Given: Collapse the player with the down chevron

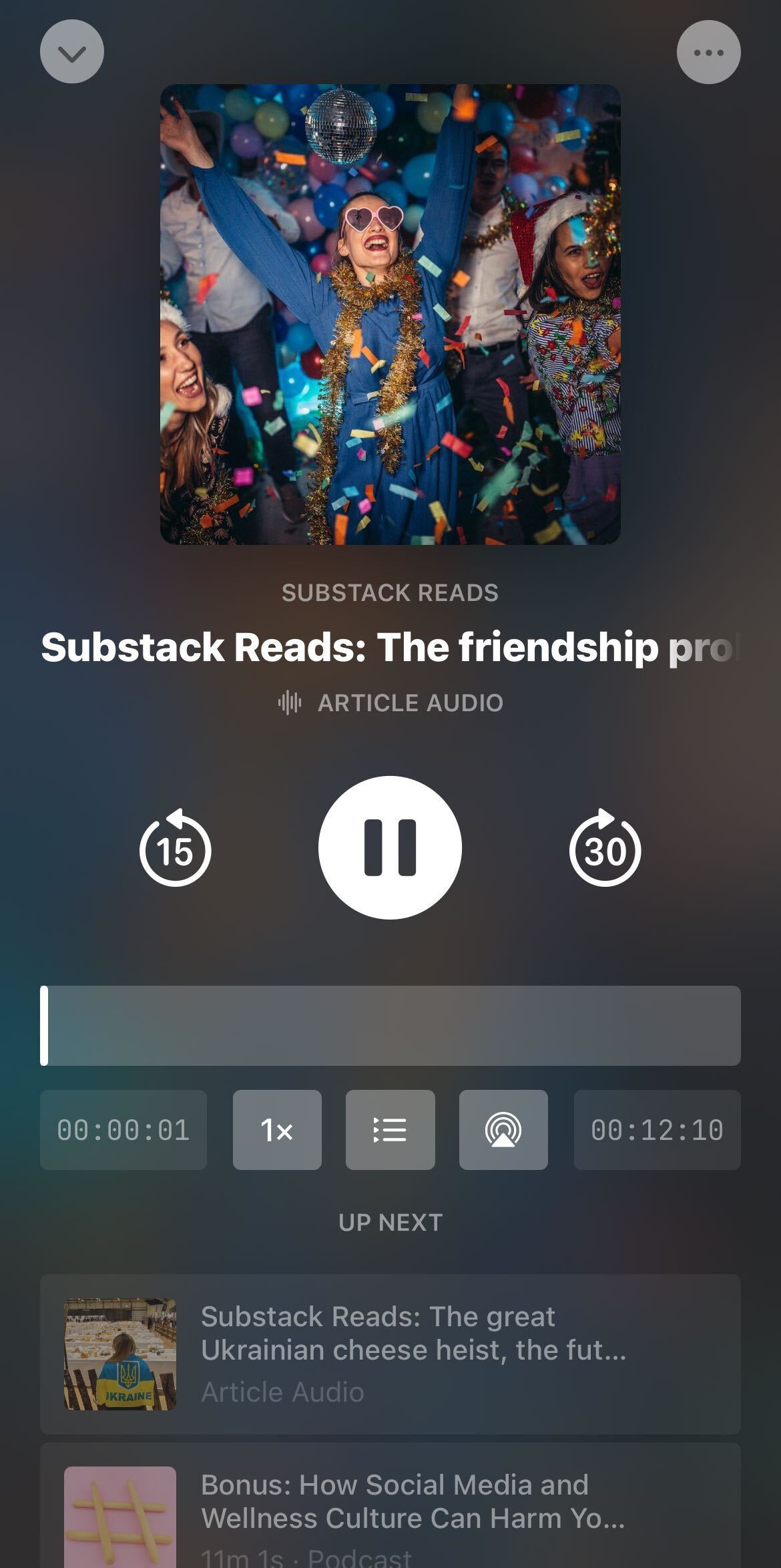Looking at the screenshot, I should pos(71,51).
